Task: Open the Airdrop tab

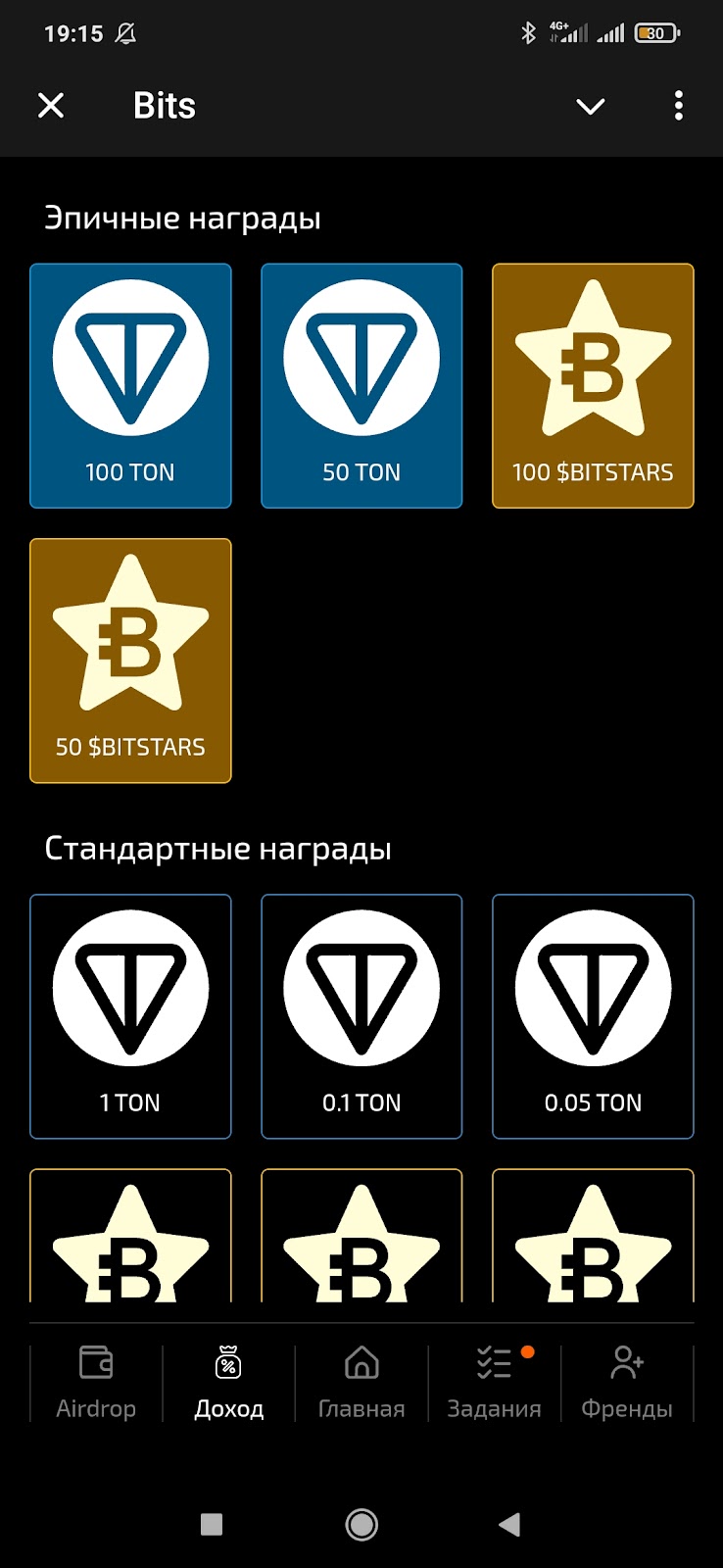Action: 96,1383
